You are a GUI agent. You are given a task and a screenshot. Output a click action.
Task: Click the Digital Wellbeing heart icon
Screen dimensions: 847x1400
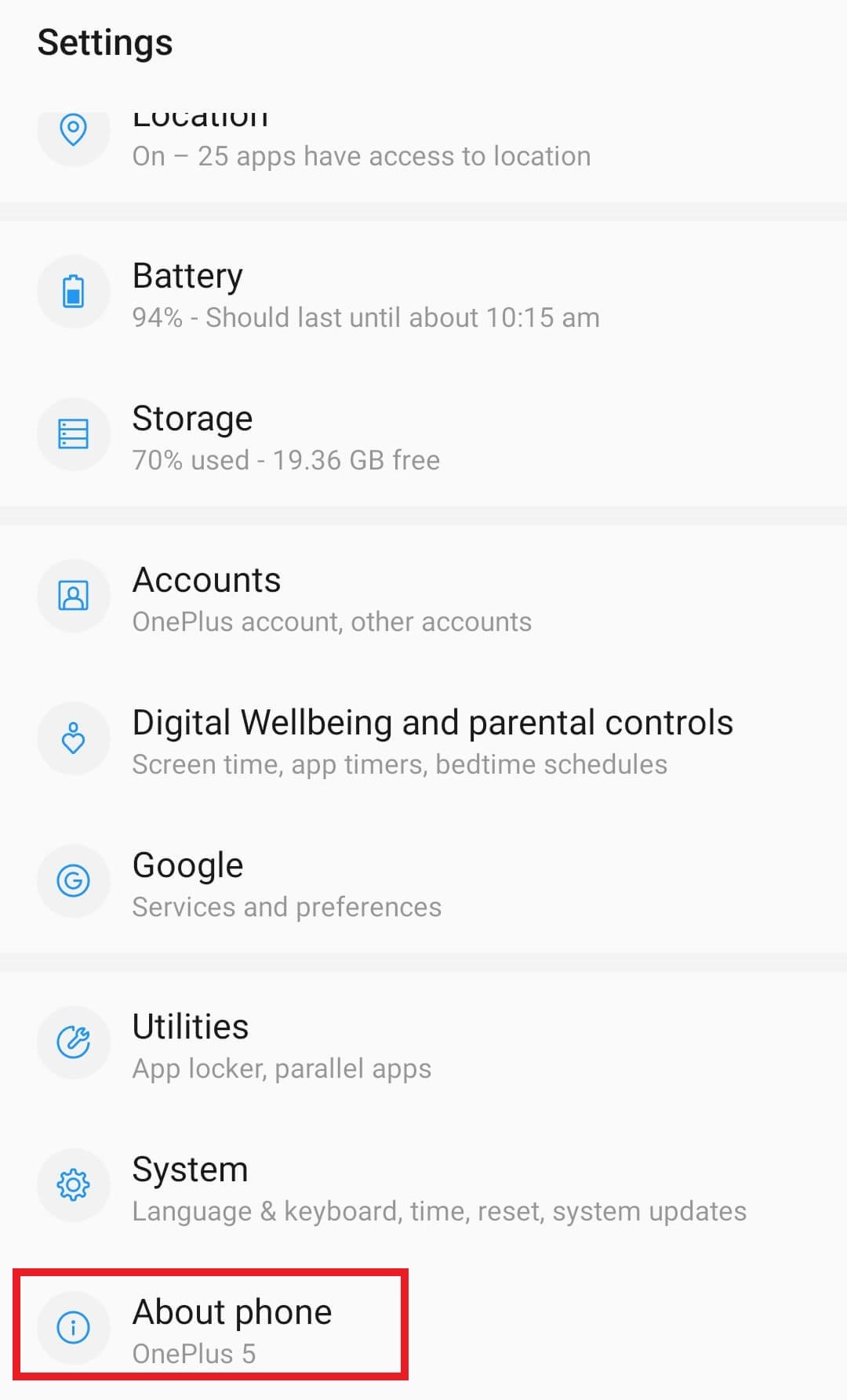tap(73, 738)
